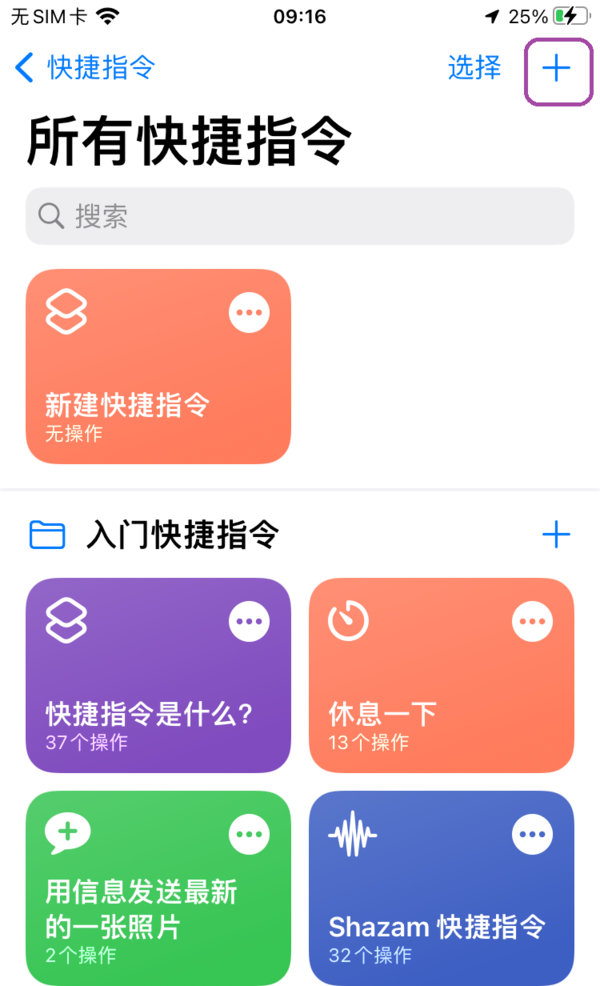Tap 选择 to select shortcuts
The height and width of the screenshot is (986, 600).
point(474,68)
